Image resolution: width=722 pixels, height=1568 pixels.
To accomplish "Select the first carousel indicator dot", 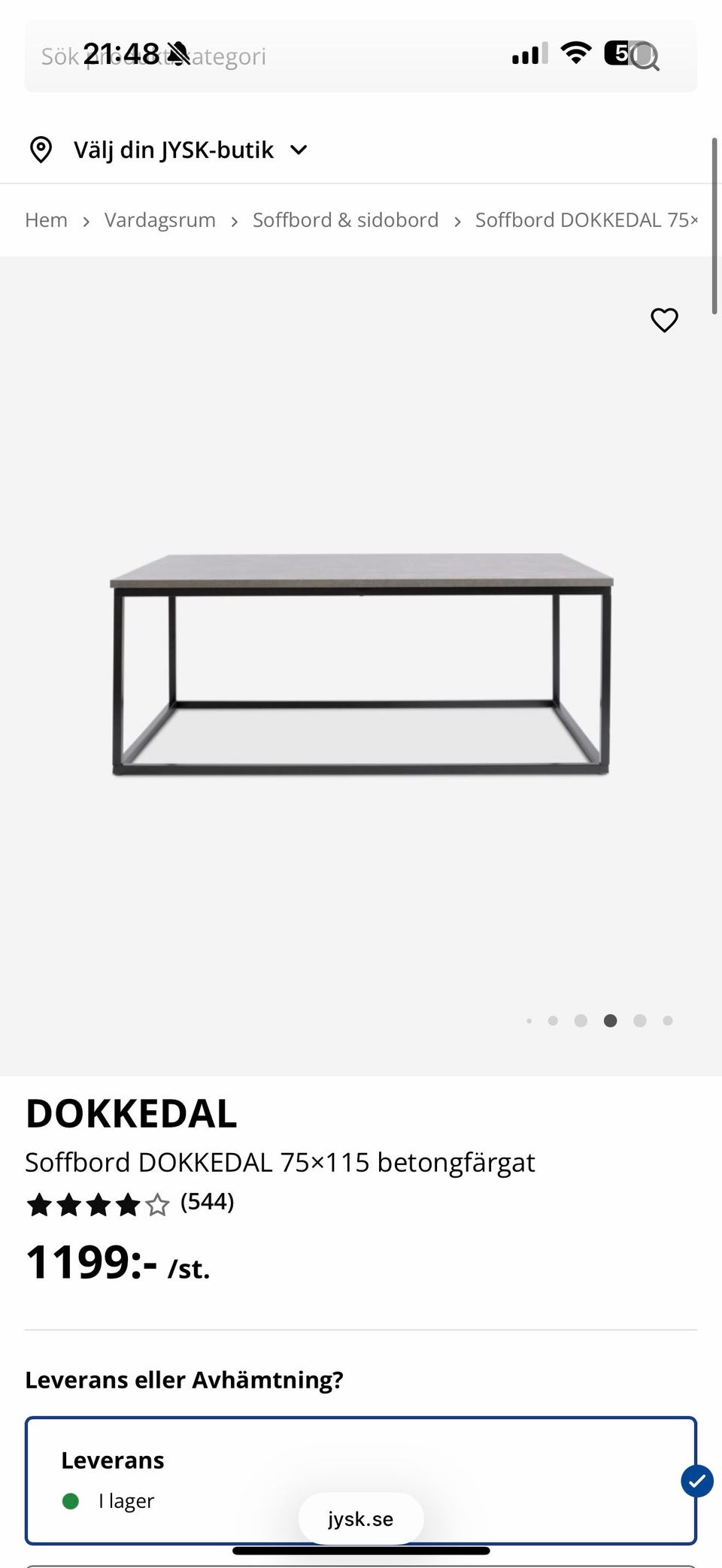I will click(529, 1021).
